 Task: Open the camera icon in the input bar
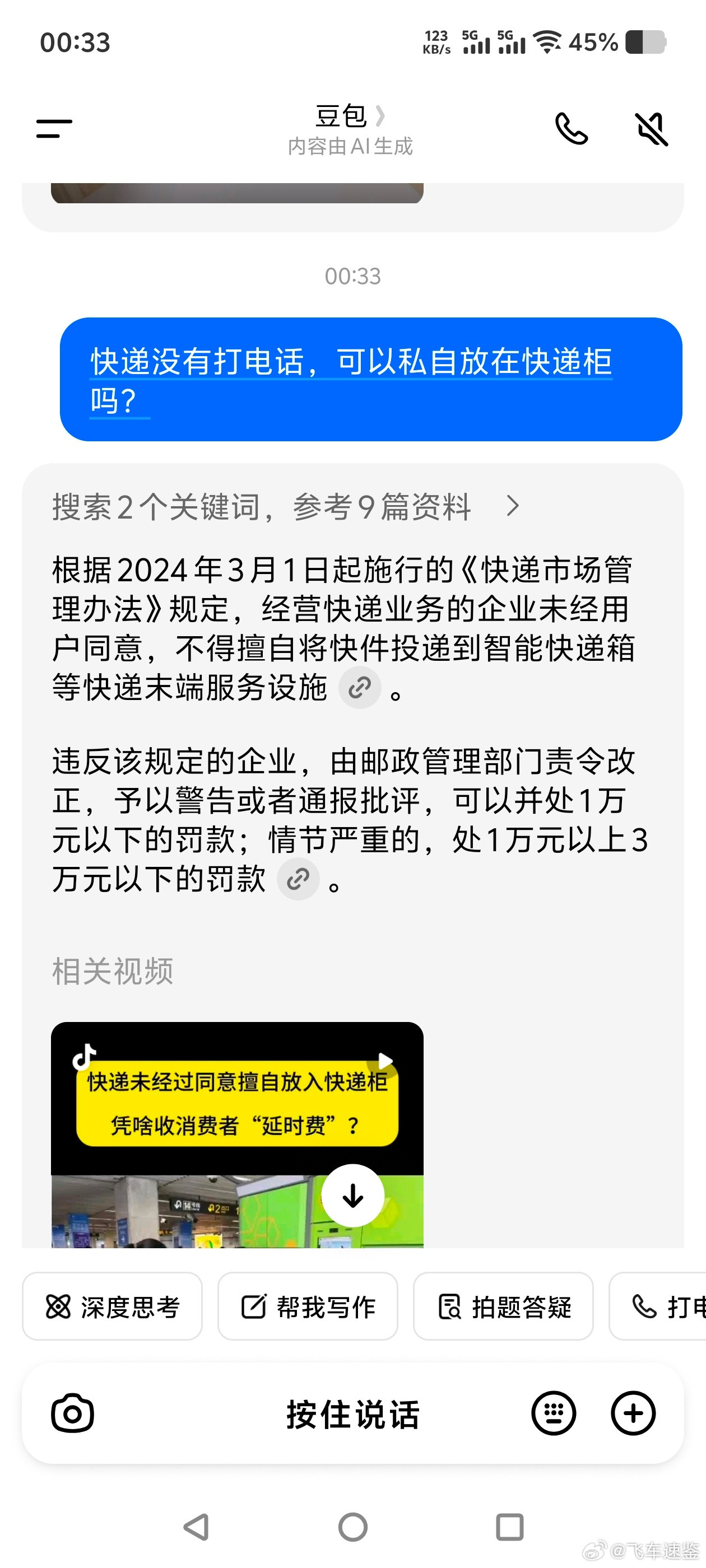[x=72, y=1413]
